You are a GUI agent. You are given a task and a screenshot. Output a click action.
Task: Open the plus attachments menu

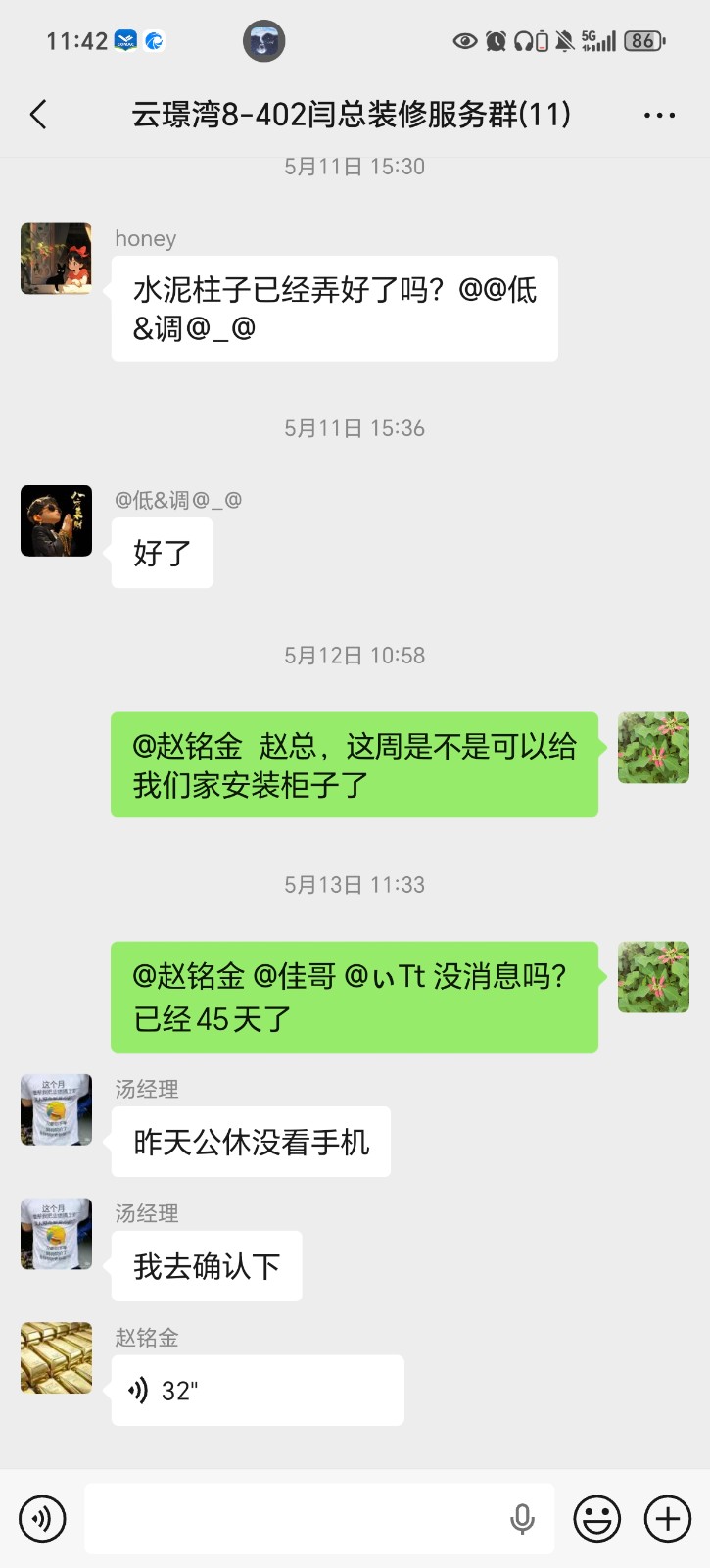(x=667, y=1519)
